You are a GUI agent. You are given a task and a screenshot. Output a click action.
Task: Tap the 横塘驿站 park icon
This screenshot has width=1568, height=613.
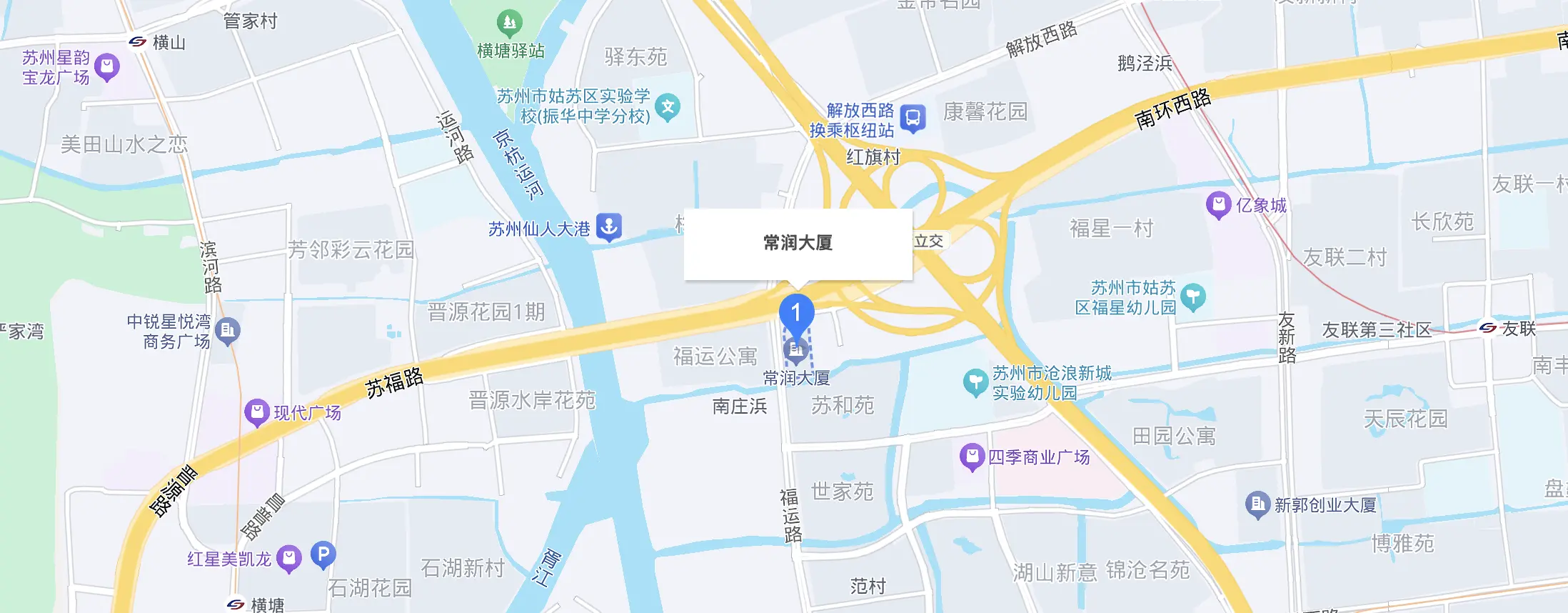pos(509,24)
